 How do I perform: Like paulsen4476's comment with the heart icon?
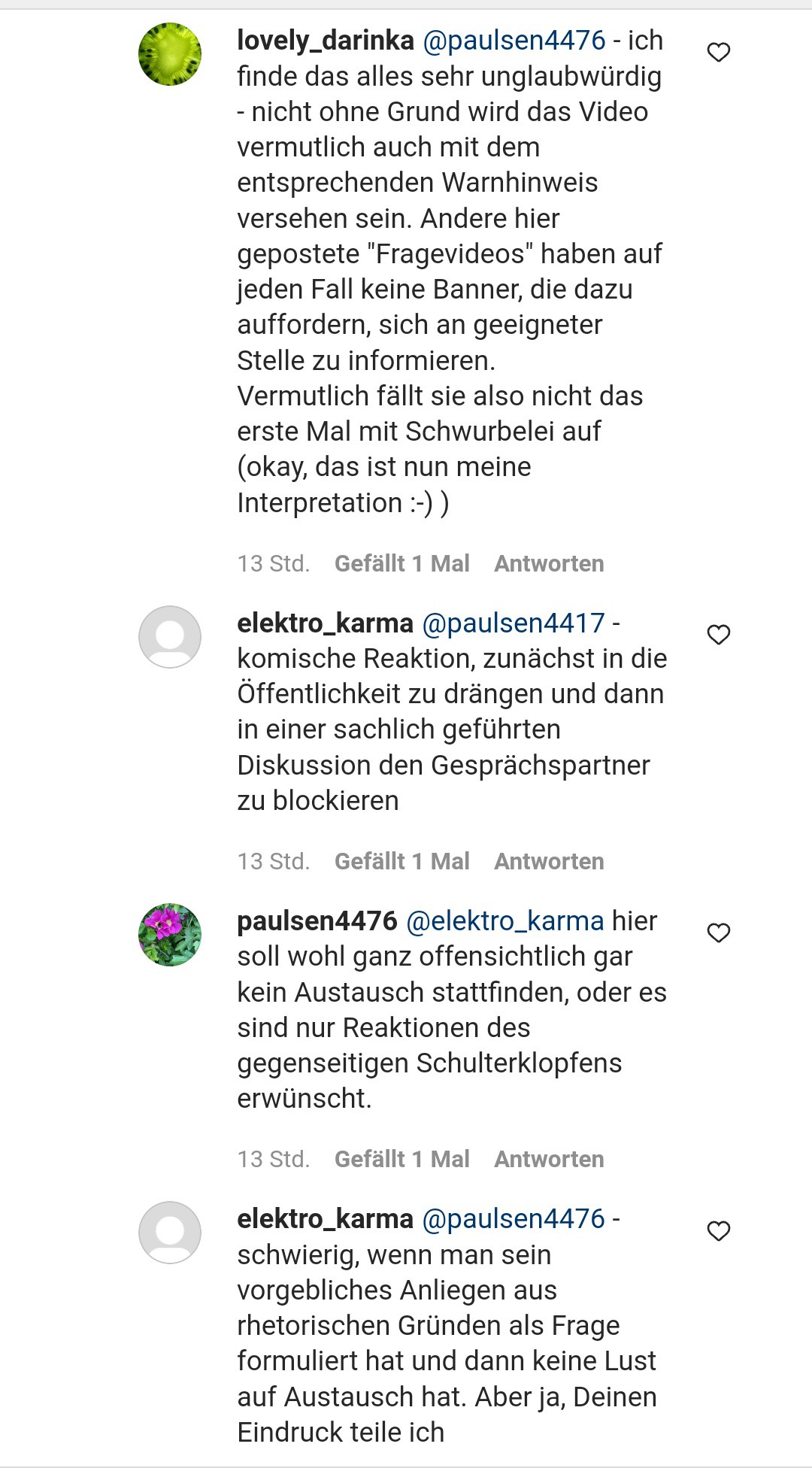pyautogui.click(x=719, y=933)
